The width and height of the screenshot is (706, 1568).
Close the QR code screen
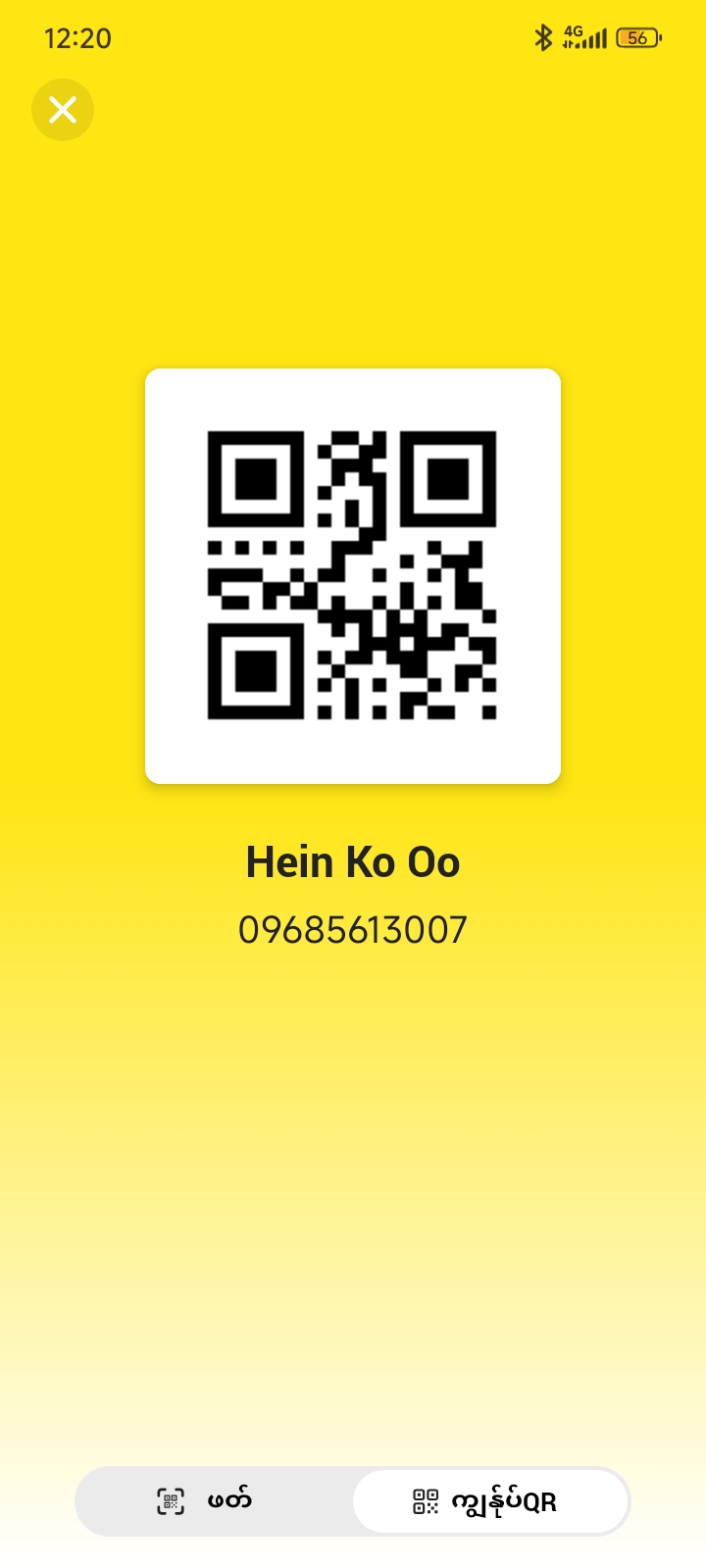pyautogui.click(x=63, y=110)
